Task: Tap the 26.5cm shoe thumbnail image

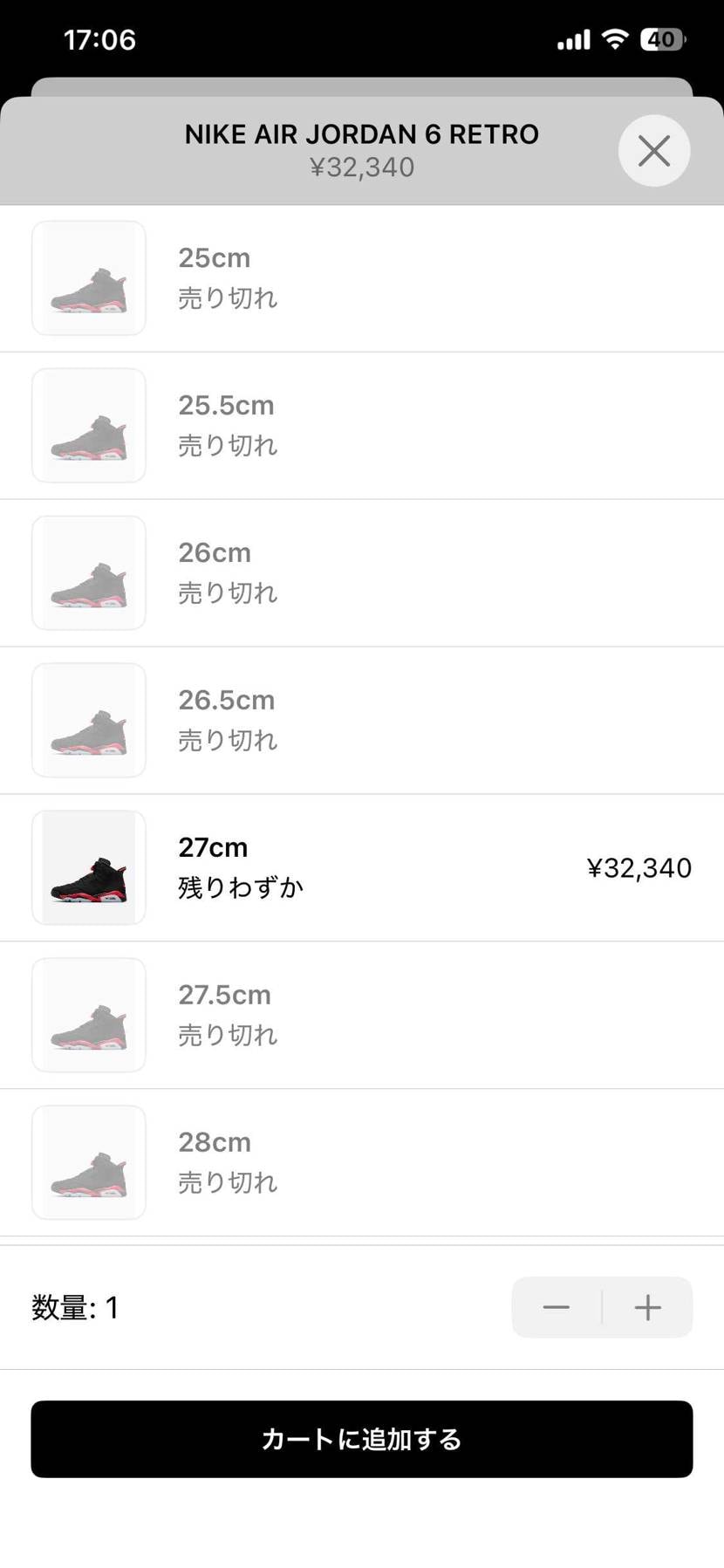Action: tap(88, 720)
